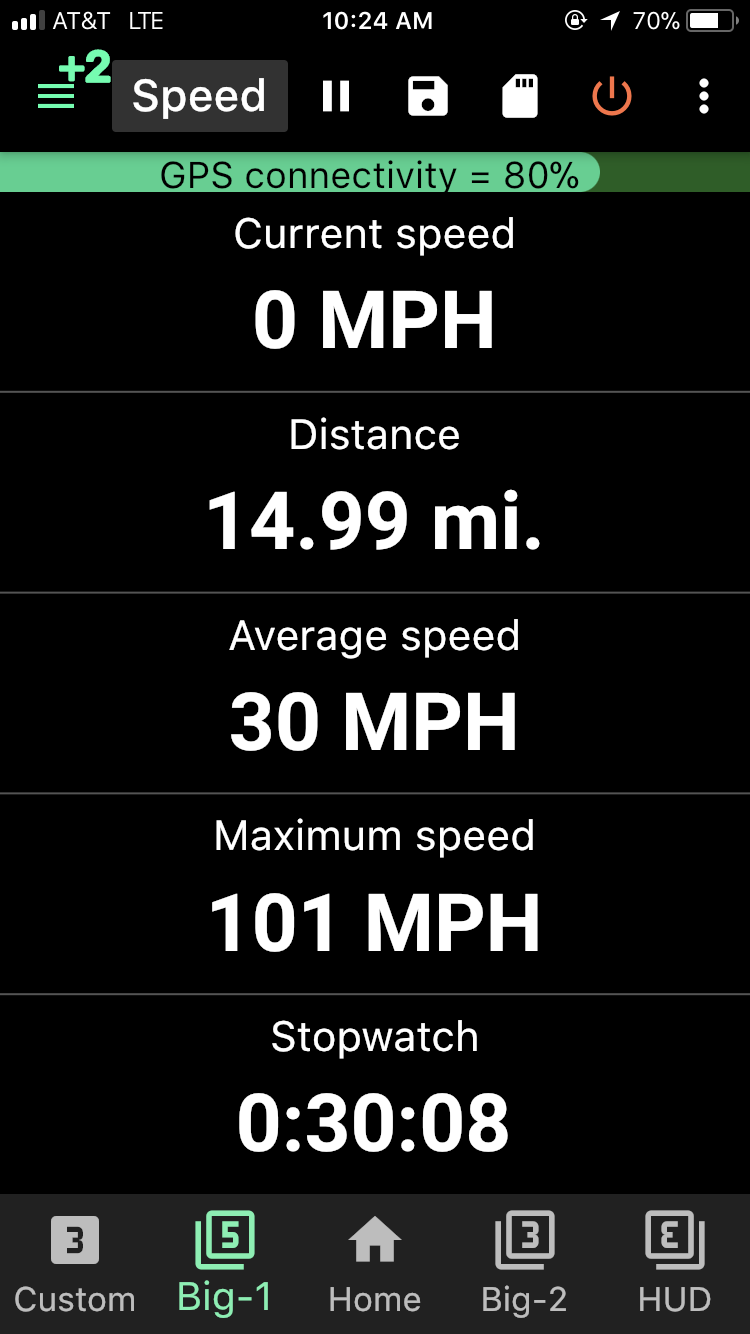
Task: Save the current trip data
Action: pyautogui.click(x=428, y=96)
